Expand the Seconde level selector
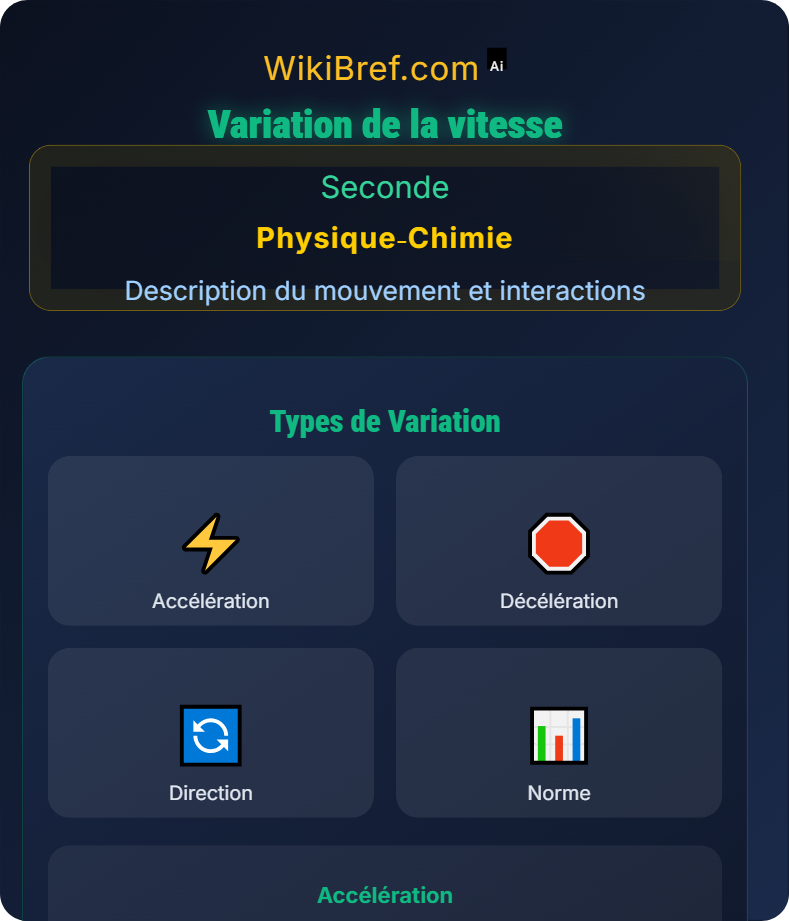 pyautogui.click(x=385, y=188)
